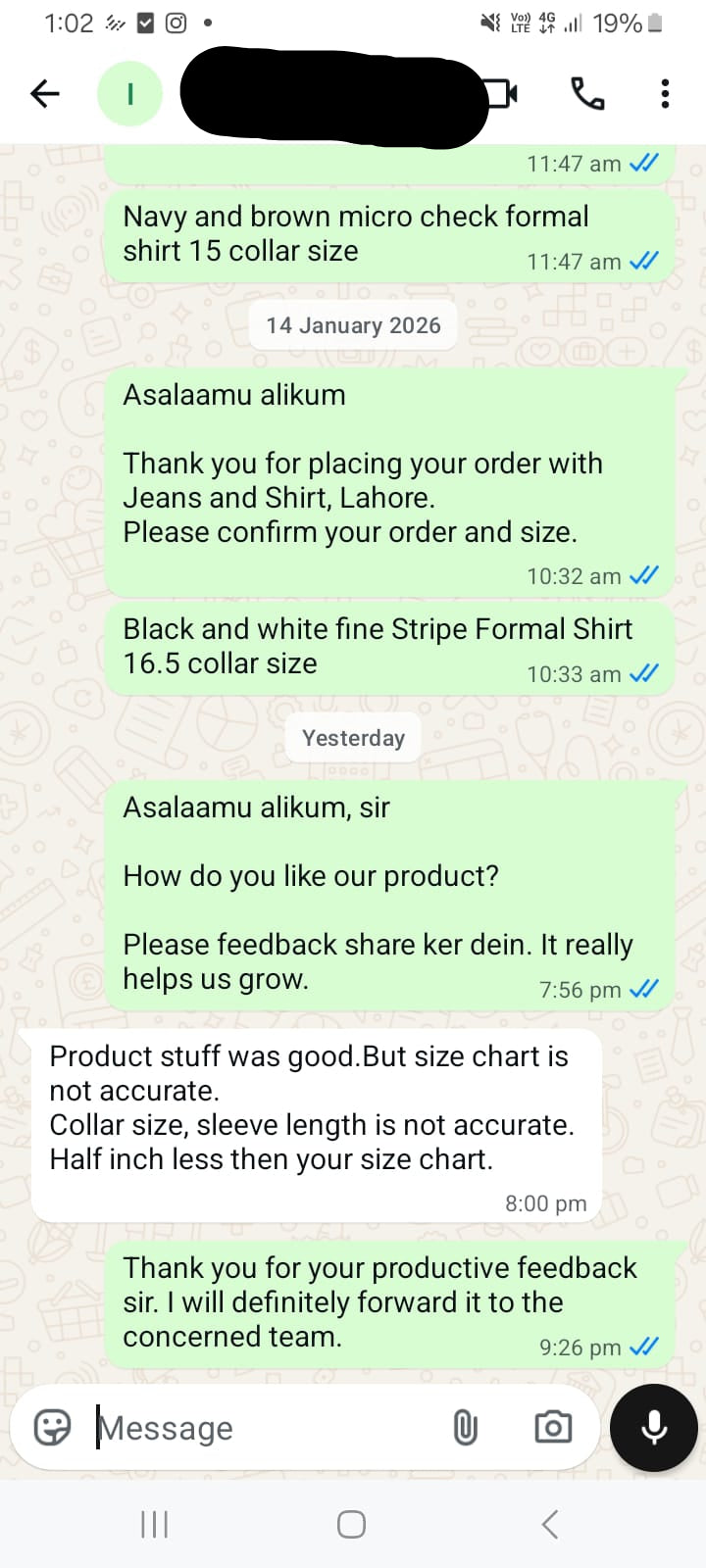This screenshot has width=706, height=1568.
Task: Start a video call
Action: [504, 94]
